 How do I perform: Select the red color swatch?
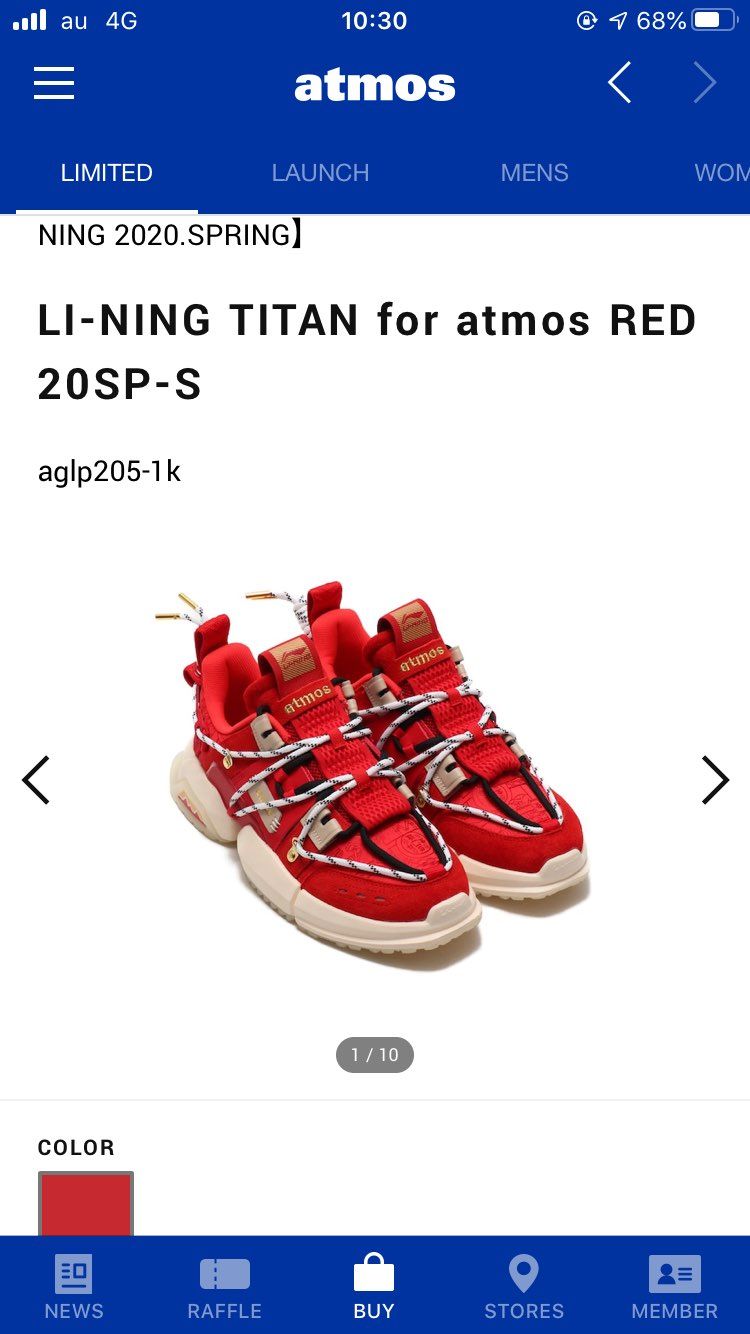(x=86, y=1203)
